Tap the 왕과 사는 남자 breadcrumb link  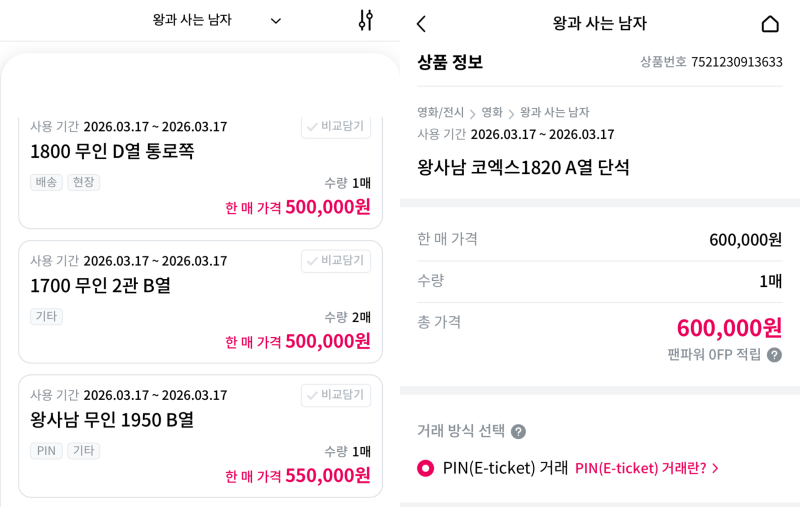click(554, 112)
